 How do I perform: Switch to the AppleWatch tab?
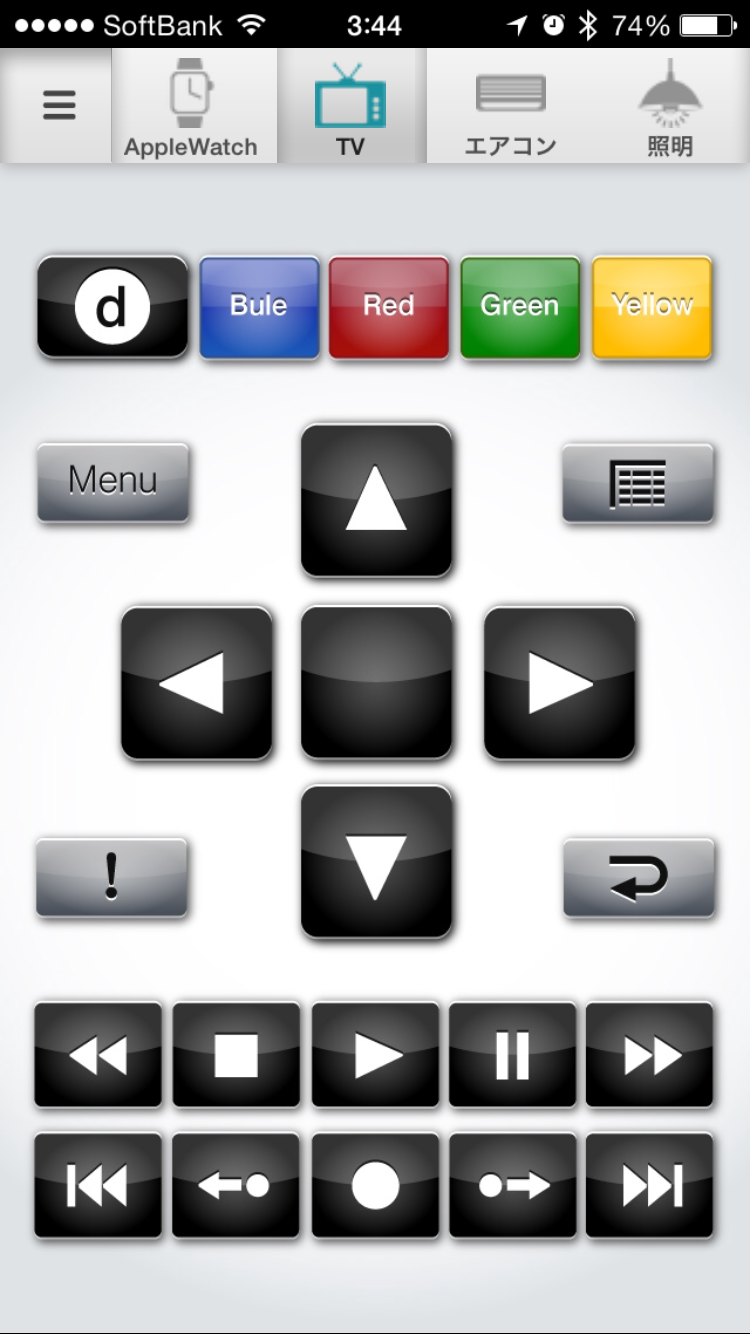191,108
